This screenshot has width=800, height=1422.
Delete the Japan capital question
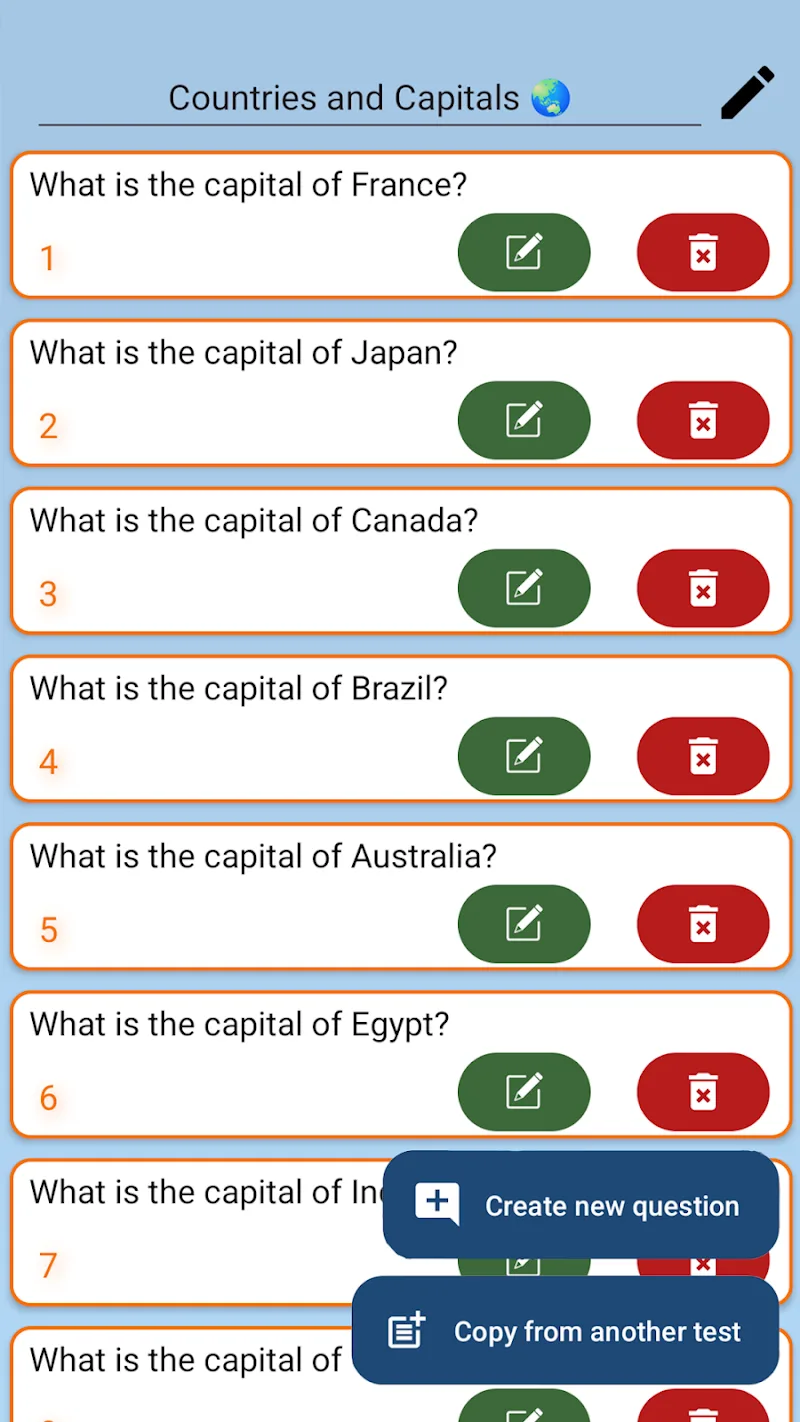coord(703,420)
